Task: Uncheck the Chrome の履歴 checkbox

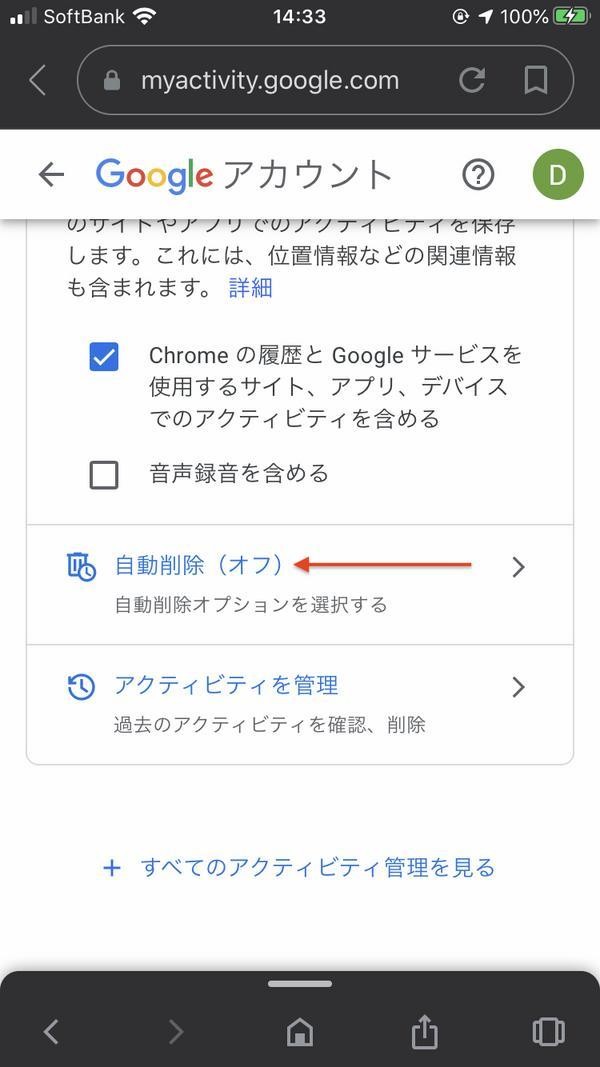Action: (104, 356)
